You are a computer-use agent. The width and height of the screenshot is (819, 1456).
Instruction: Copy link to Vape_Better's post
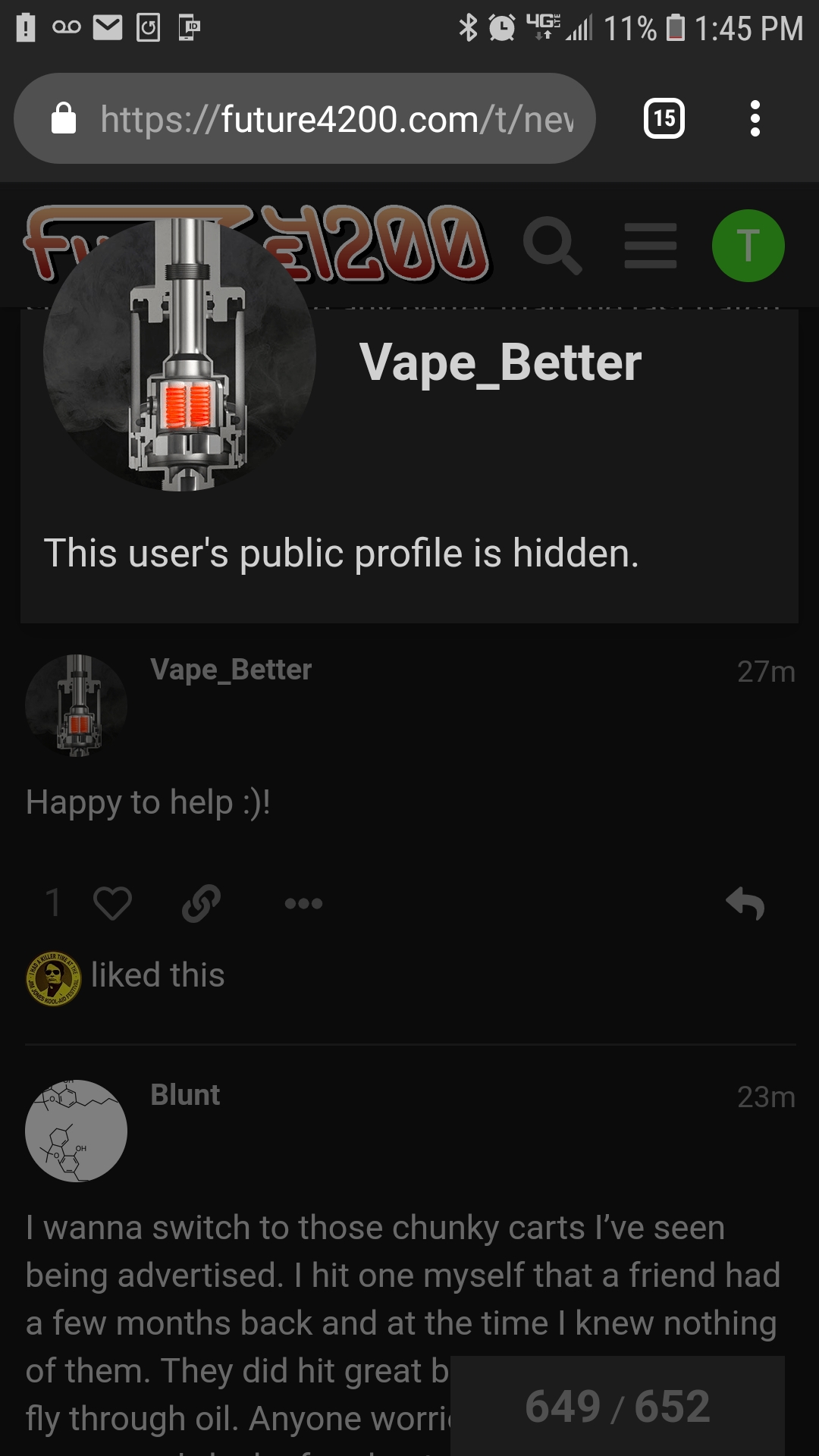[x=201, y=903]
